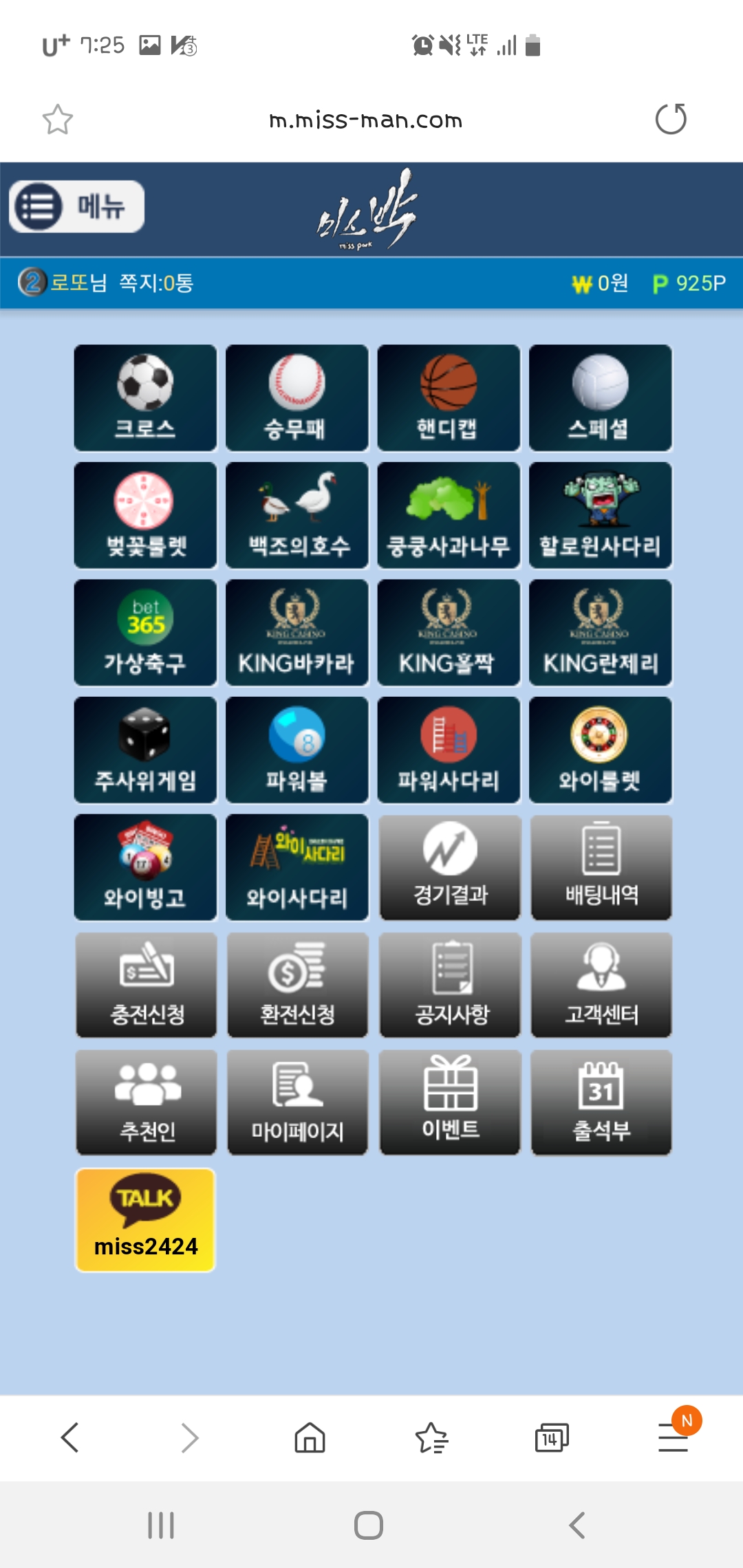Viewport: 743px width, 1568px height.
Task: Launch the 가상축구 bet365 tile
Action: coord(145,633)
